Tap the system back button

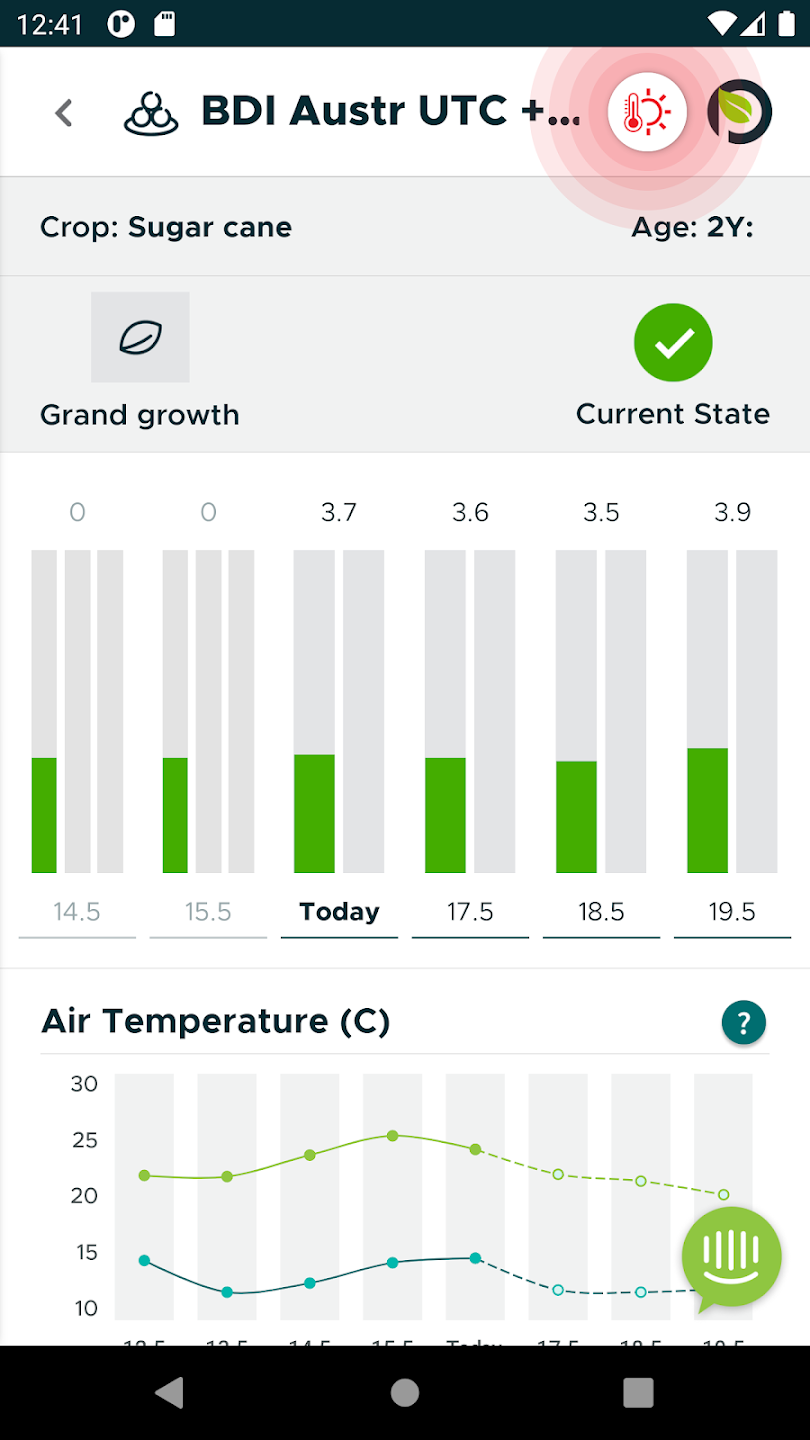coord(171,1392)
